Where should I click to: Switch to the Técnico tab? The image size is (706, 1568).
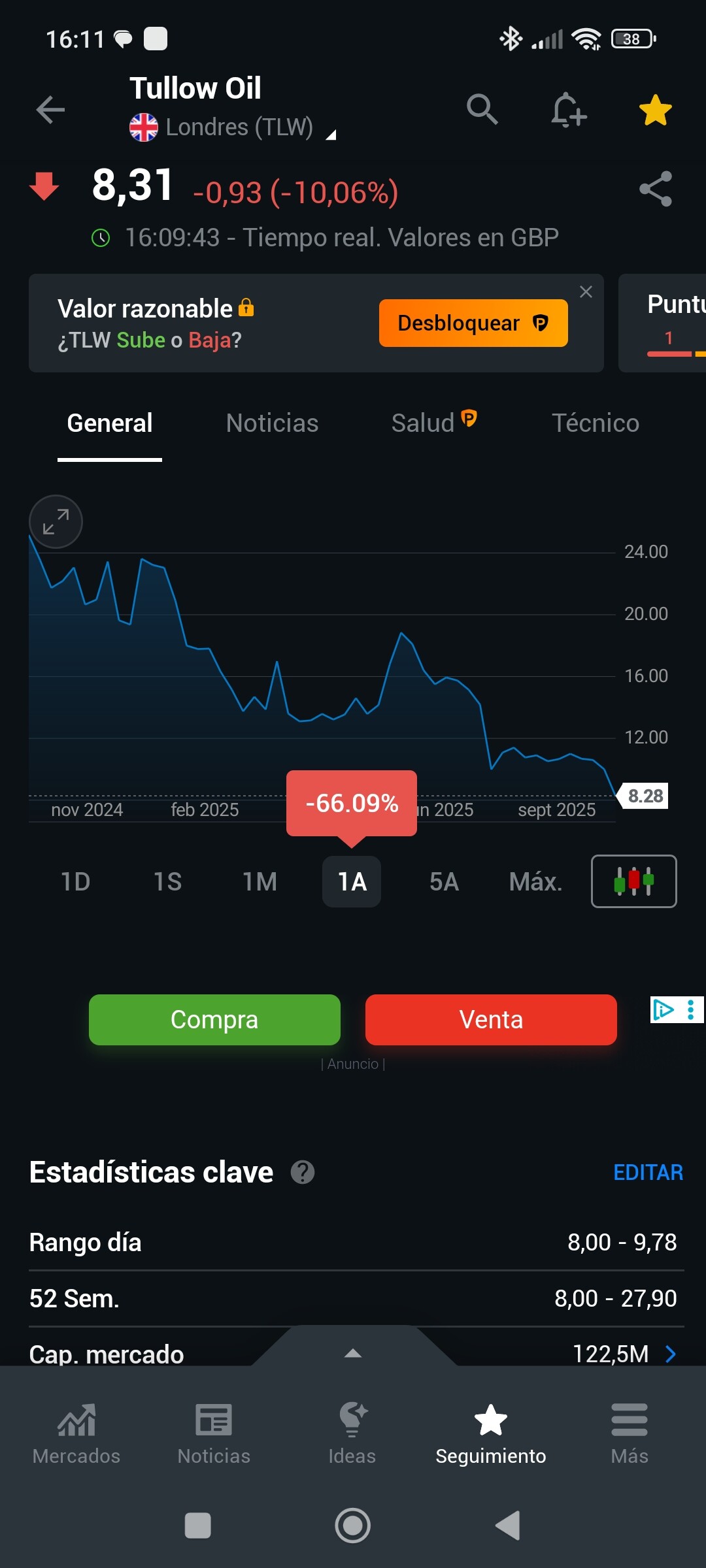pyautogui.click(x=595, y=423)
